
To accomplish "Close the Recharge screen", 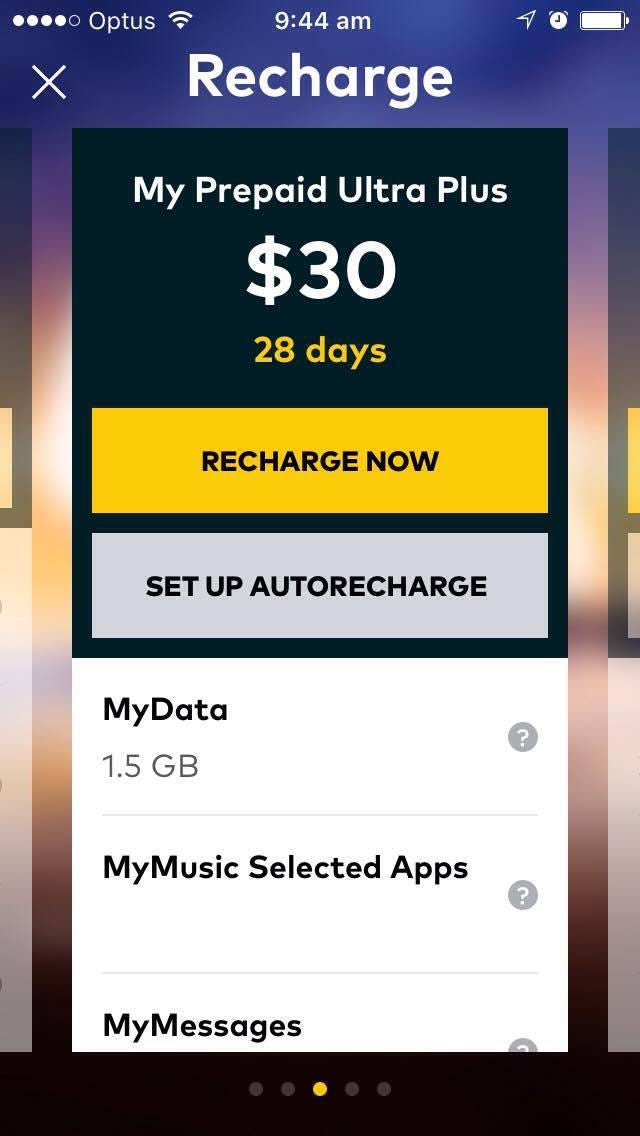I will (48, 82).
